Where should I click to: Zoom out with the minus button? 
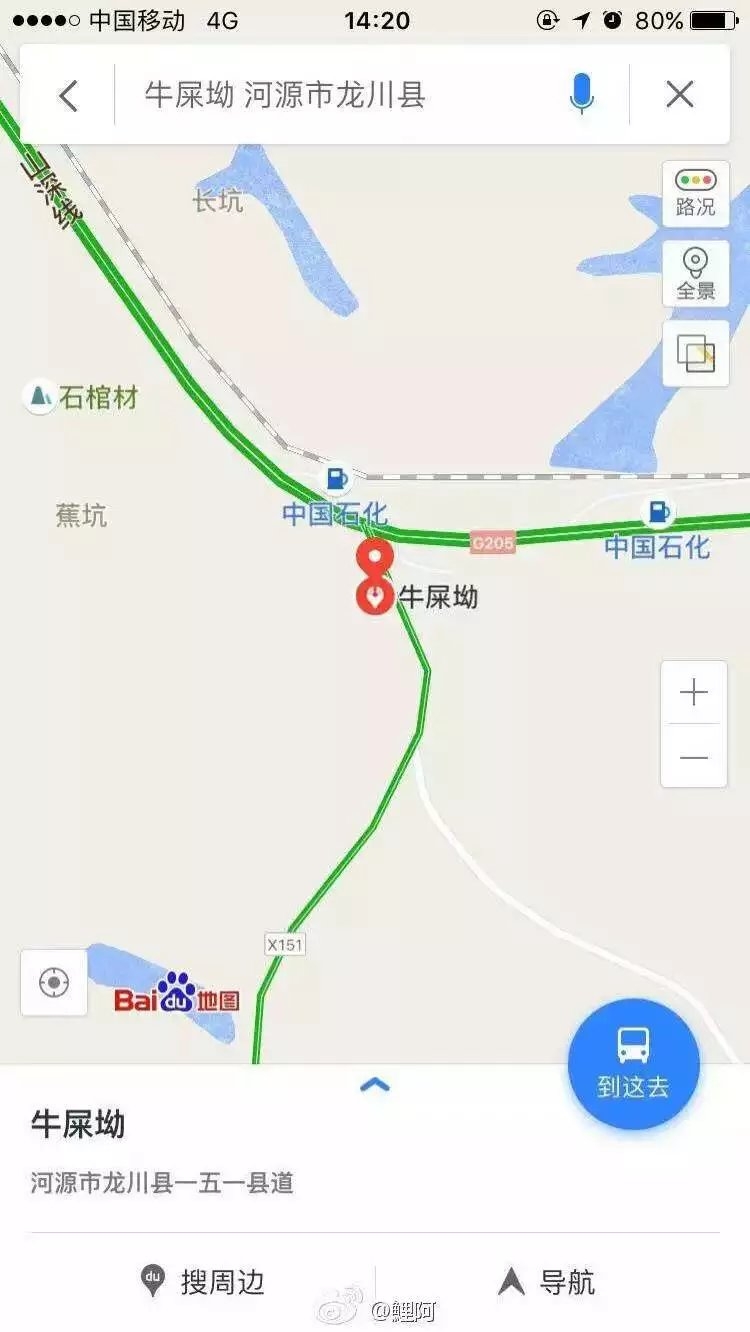click(694, 757)
